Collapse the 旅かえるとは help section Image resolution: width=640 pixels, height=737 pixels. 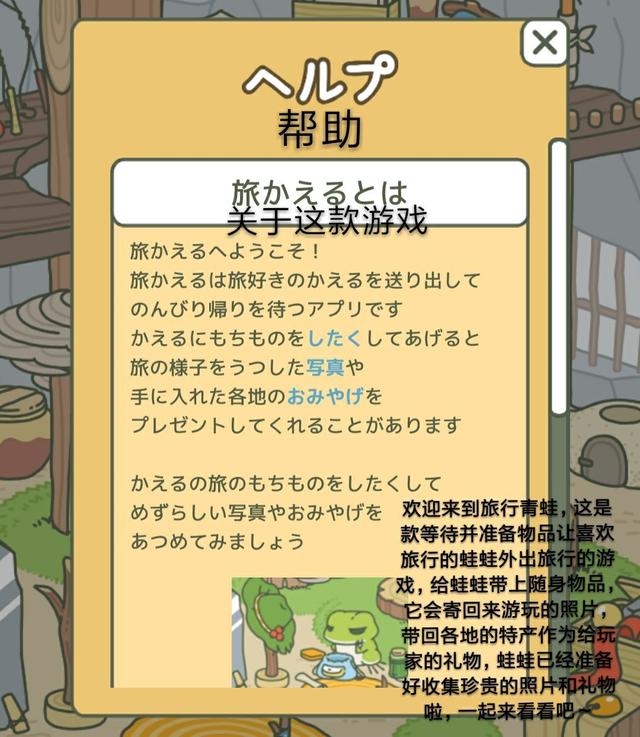319,192
